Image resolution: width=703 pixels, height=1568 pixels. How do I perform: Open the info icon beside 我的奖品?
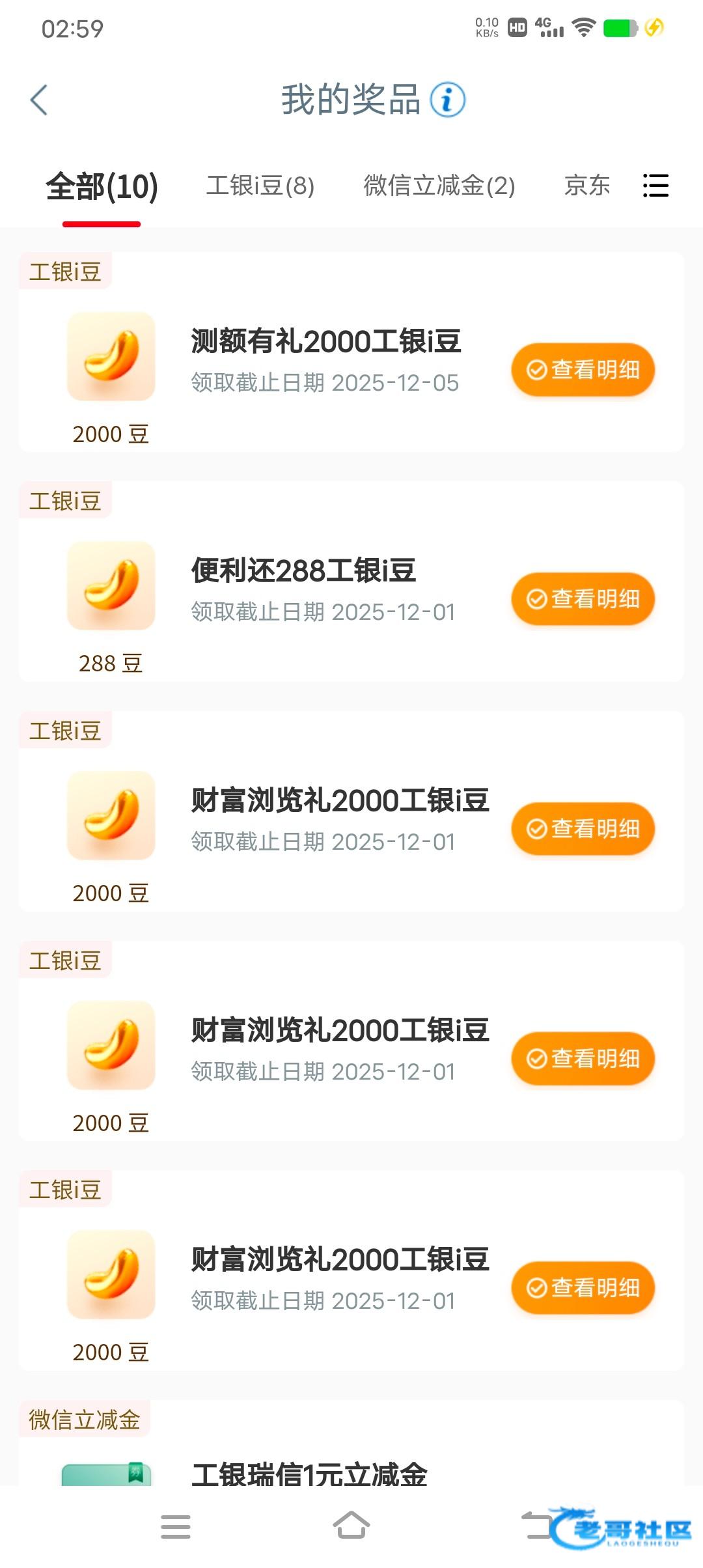click(x=448, y=100)
